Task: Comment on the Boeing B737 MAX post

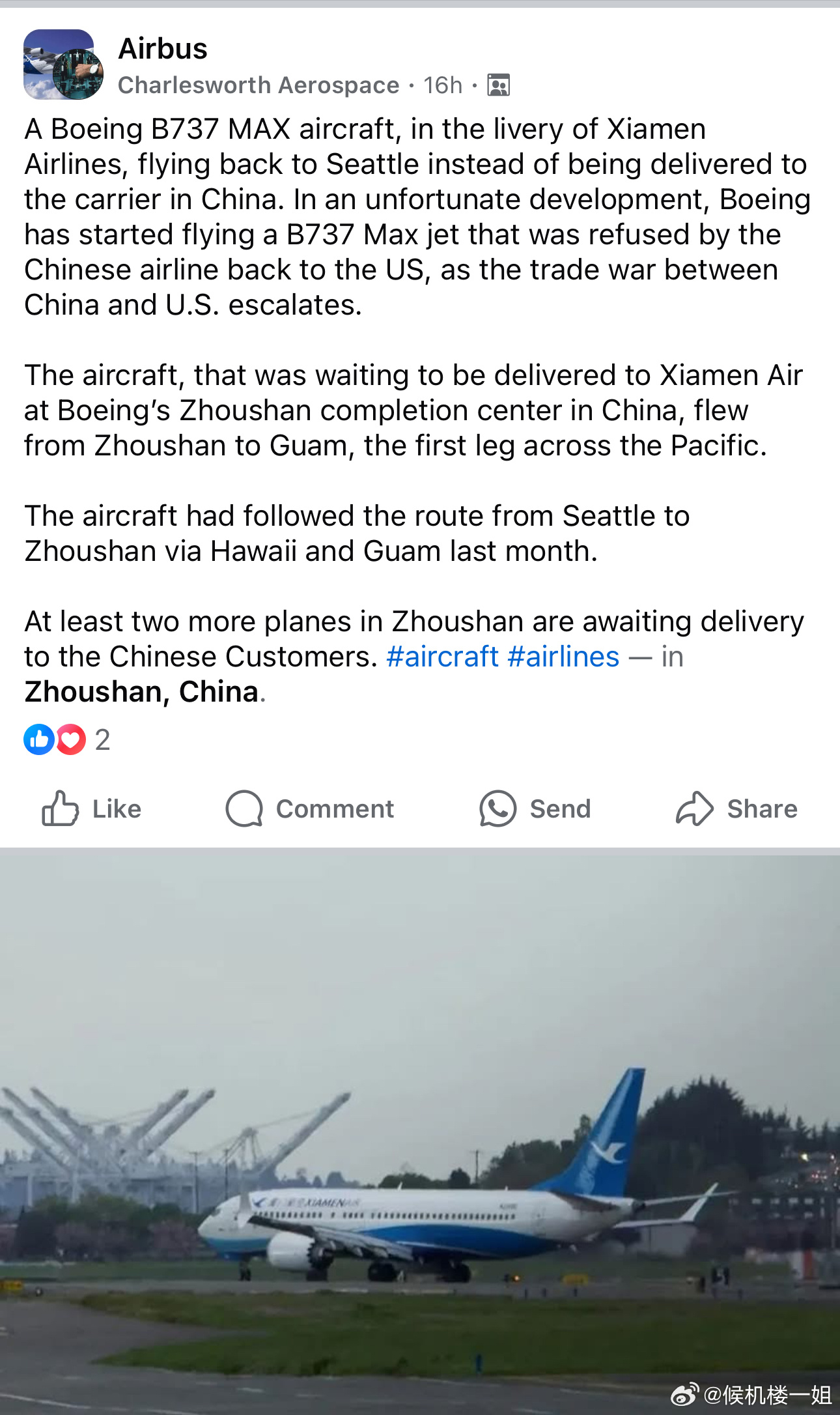Action: coord(310,809)
